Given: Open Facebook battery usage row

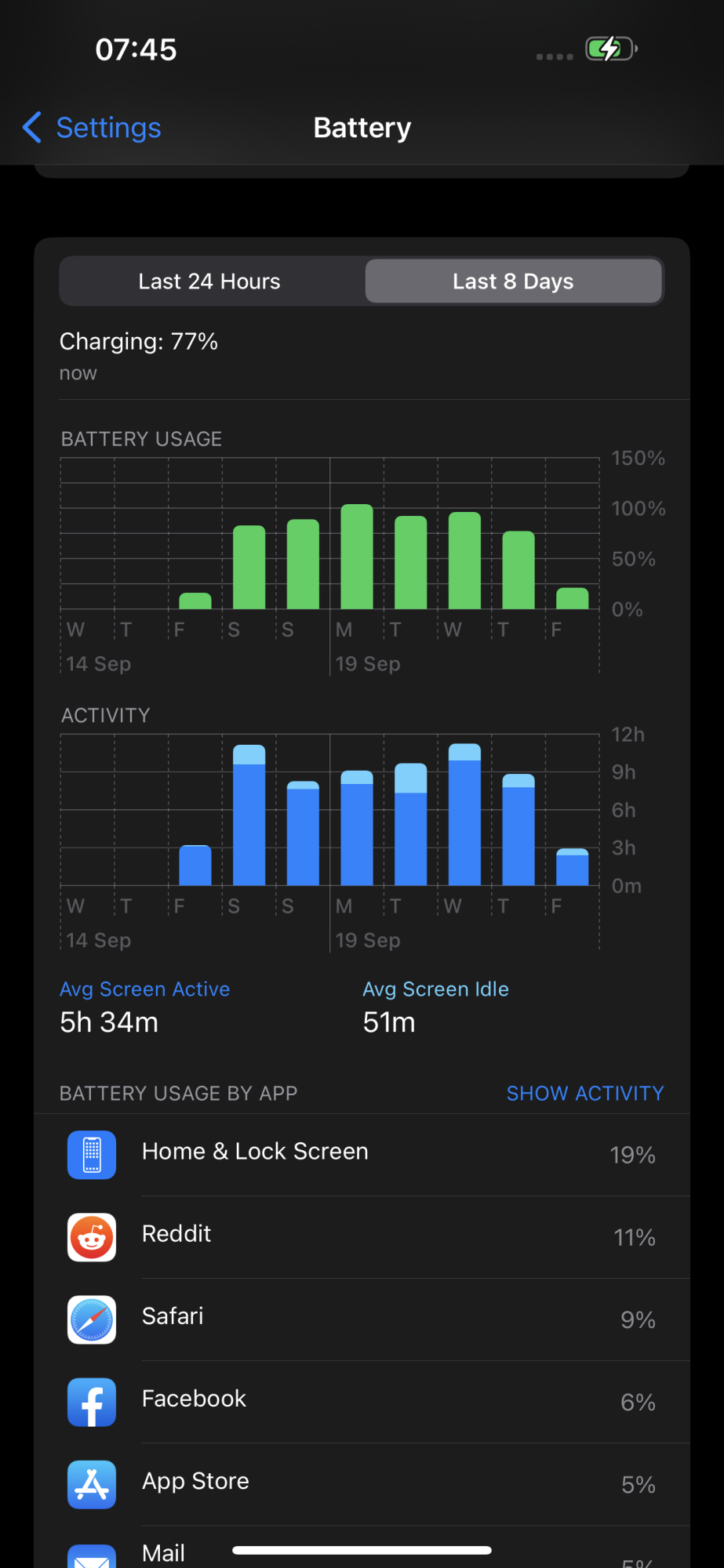Looking at the screenshot, I should pos(362,1401).
